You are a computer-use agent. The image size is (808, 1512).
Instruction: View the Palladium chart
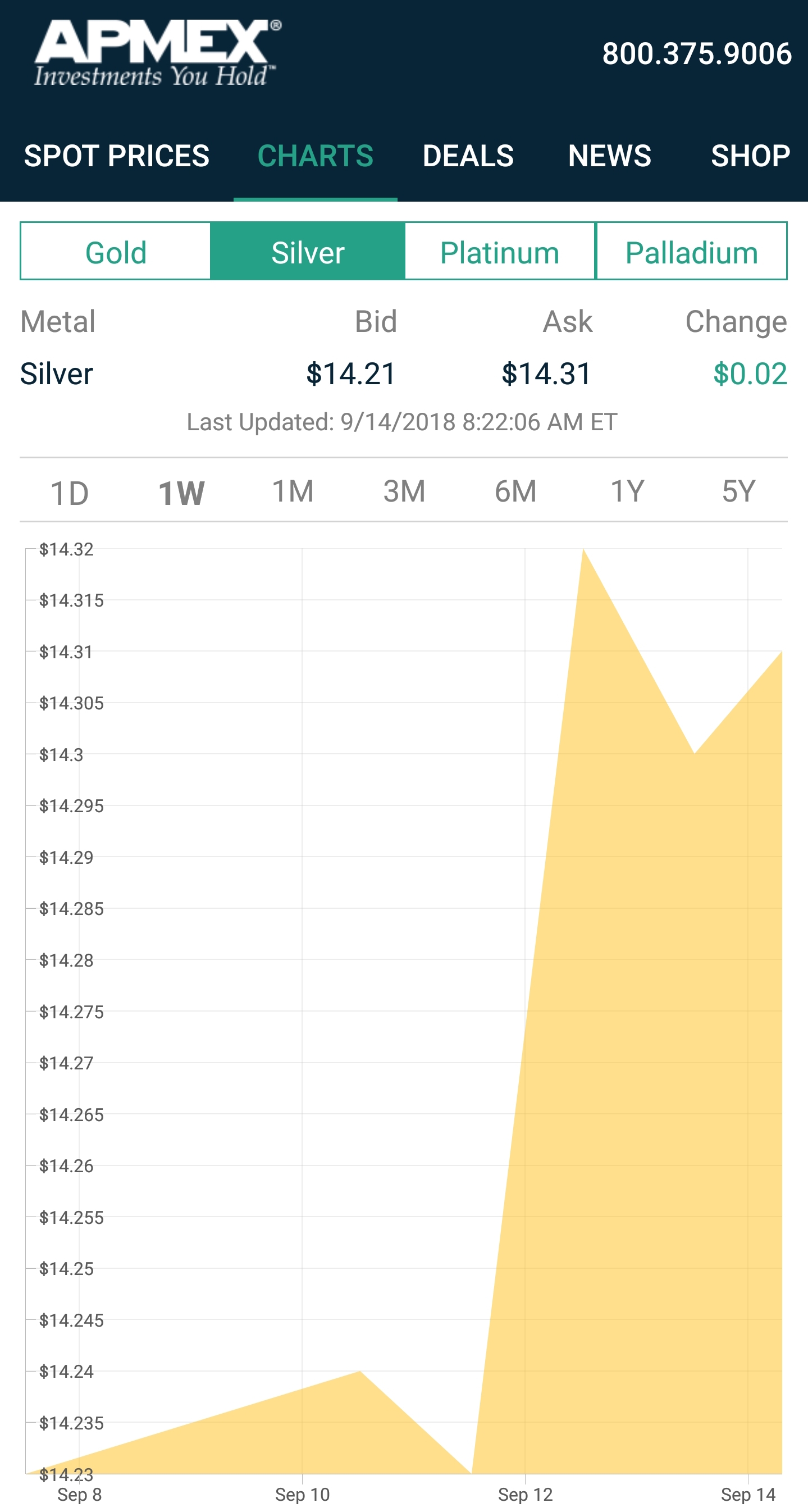click(x=691, y=252)
